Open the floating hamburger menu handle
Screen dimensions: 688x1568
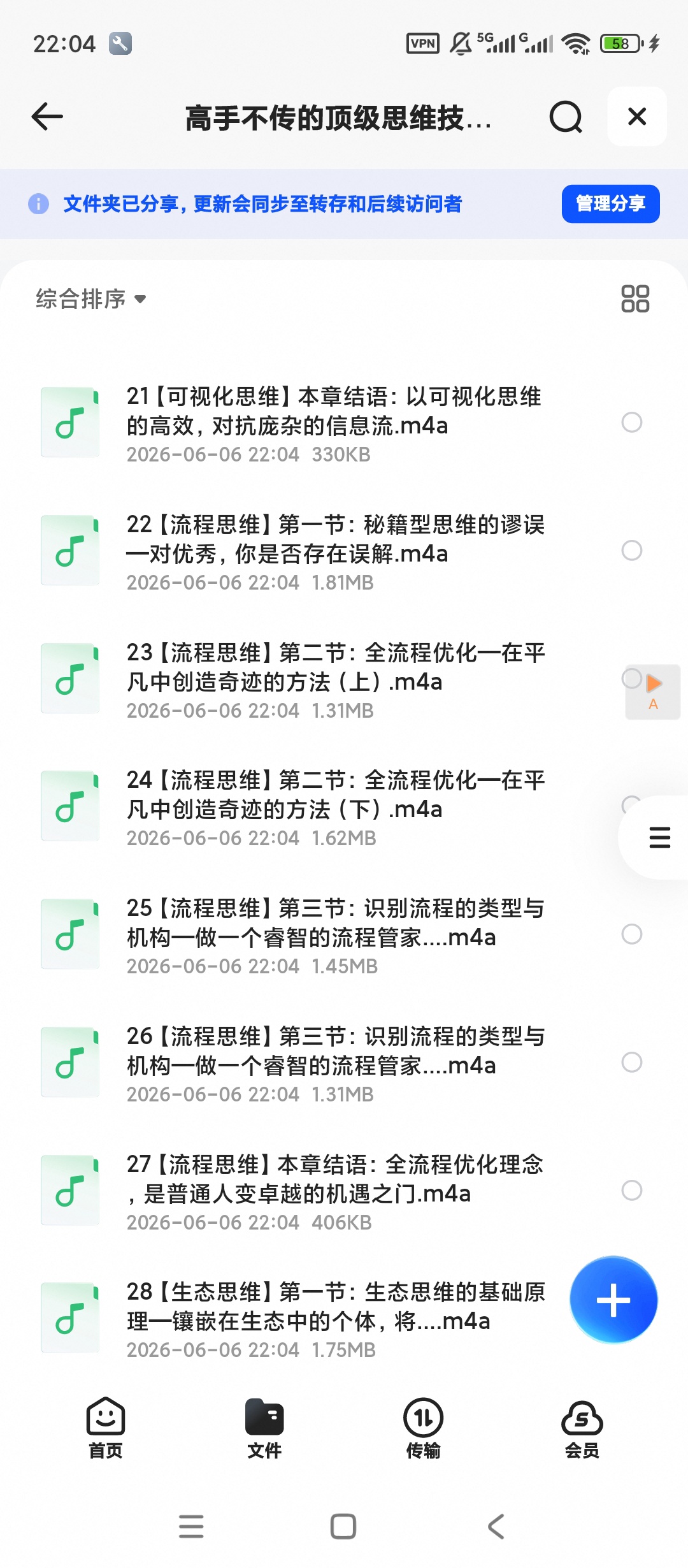(659, 838)
